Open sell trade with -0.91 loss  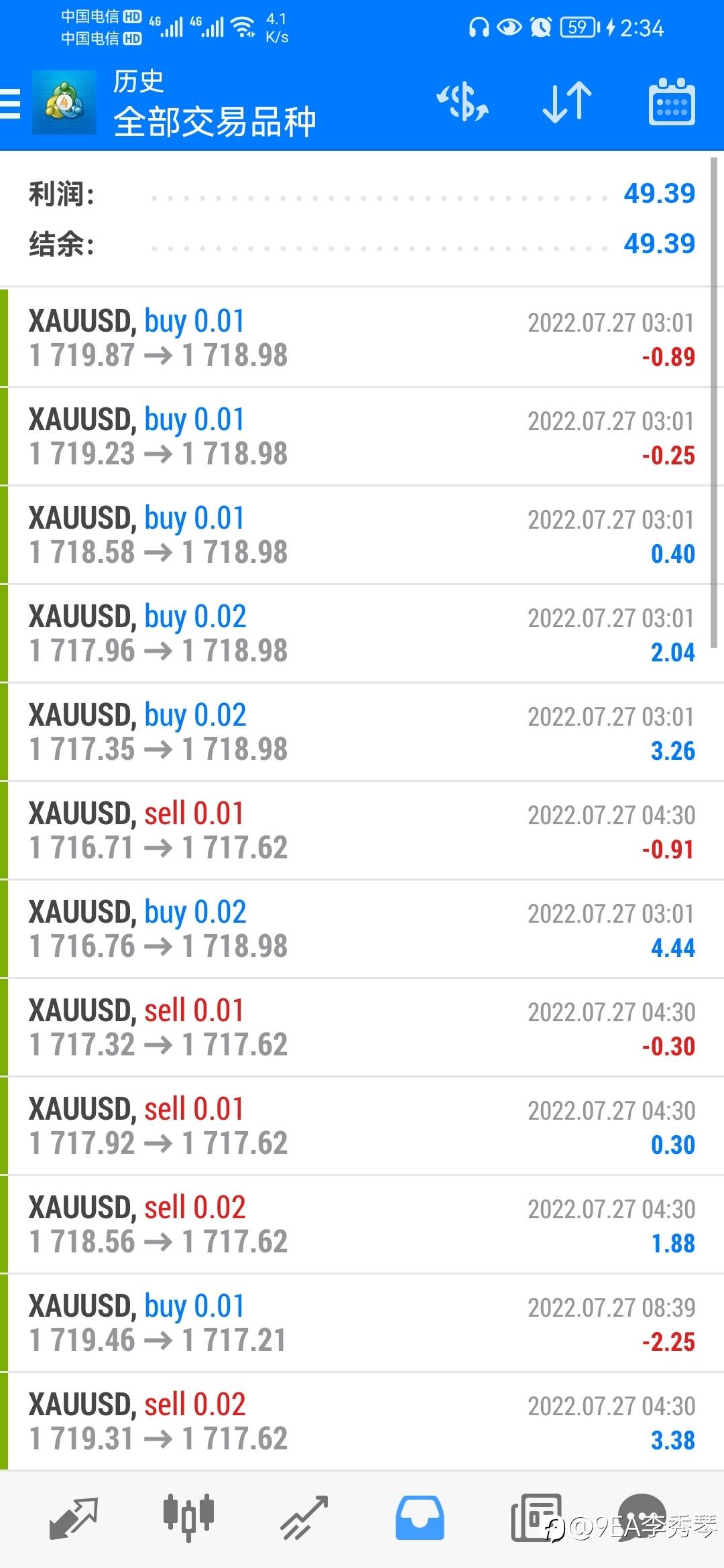click(x=362, y=830)
